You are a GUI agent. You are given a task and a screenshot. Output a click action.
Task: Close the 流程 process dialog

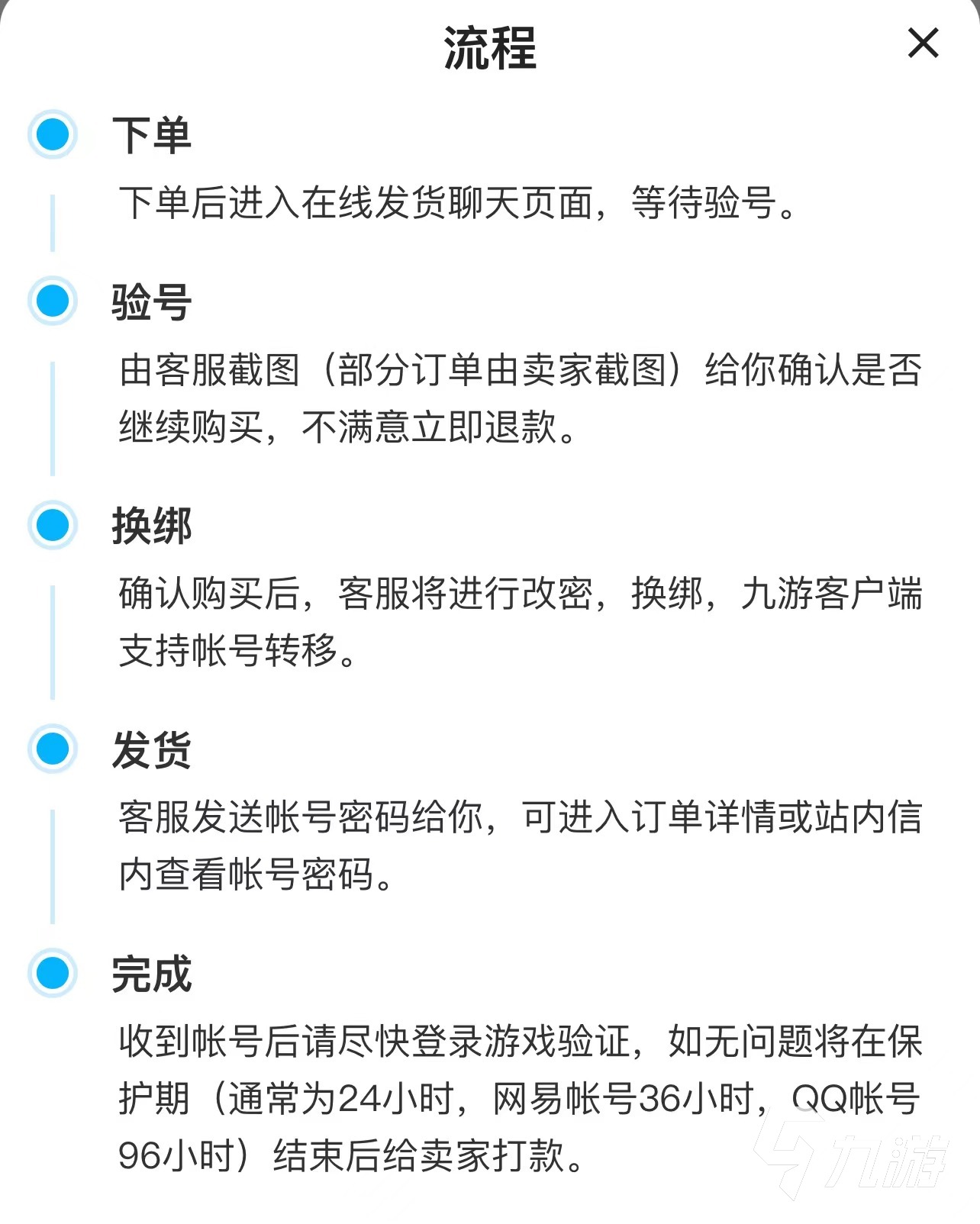[x=923, y=43]
